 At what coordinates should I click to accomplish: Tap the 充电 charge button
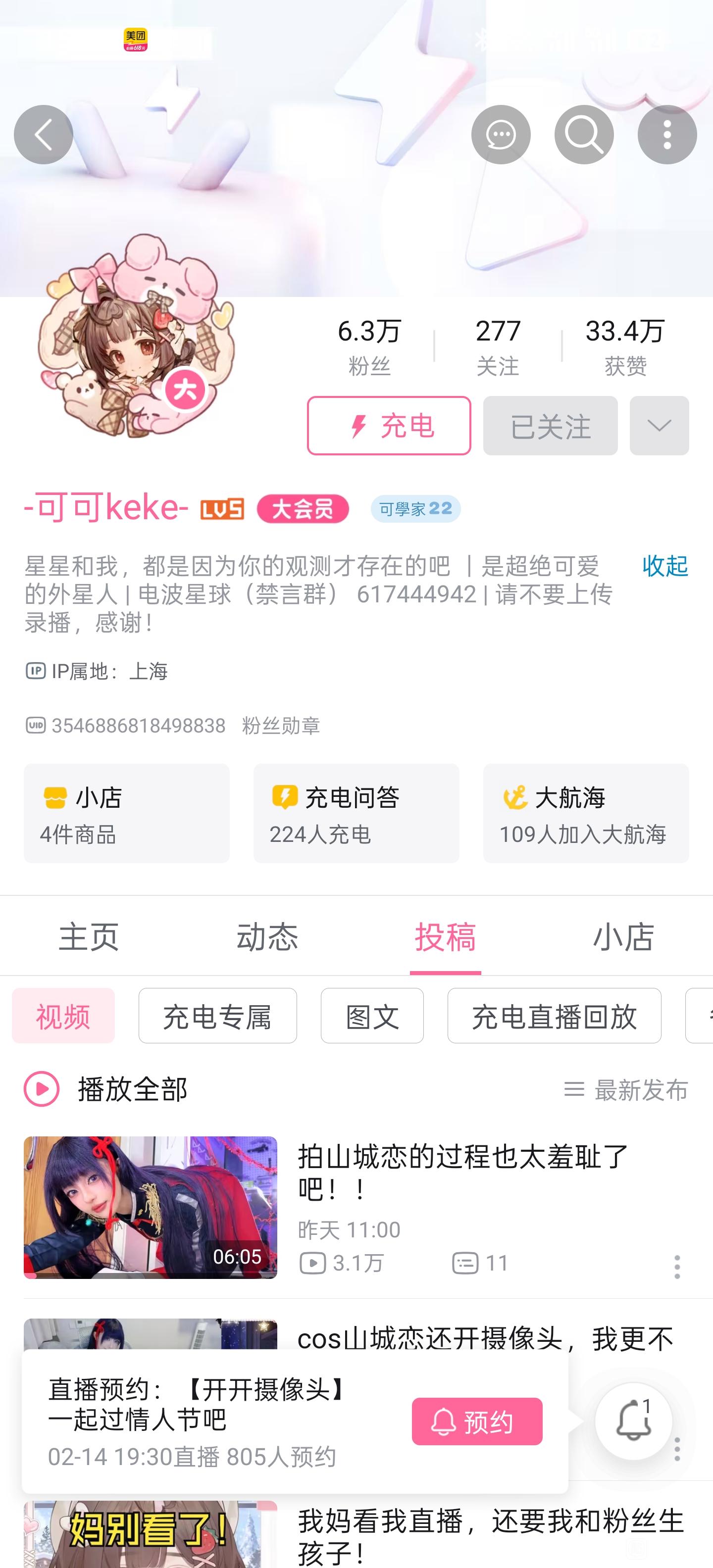389,426
